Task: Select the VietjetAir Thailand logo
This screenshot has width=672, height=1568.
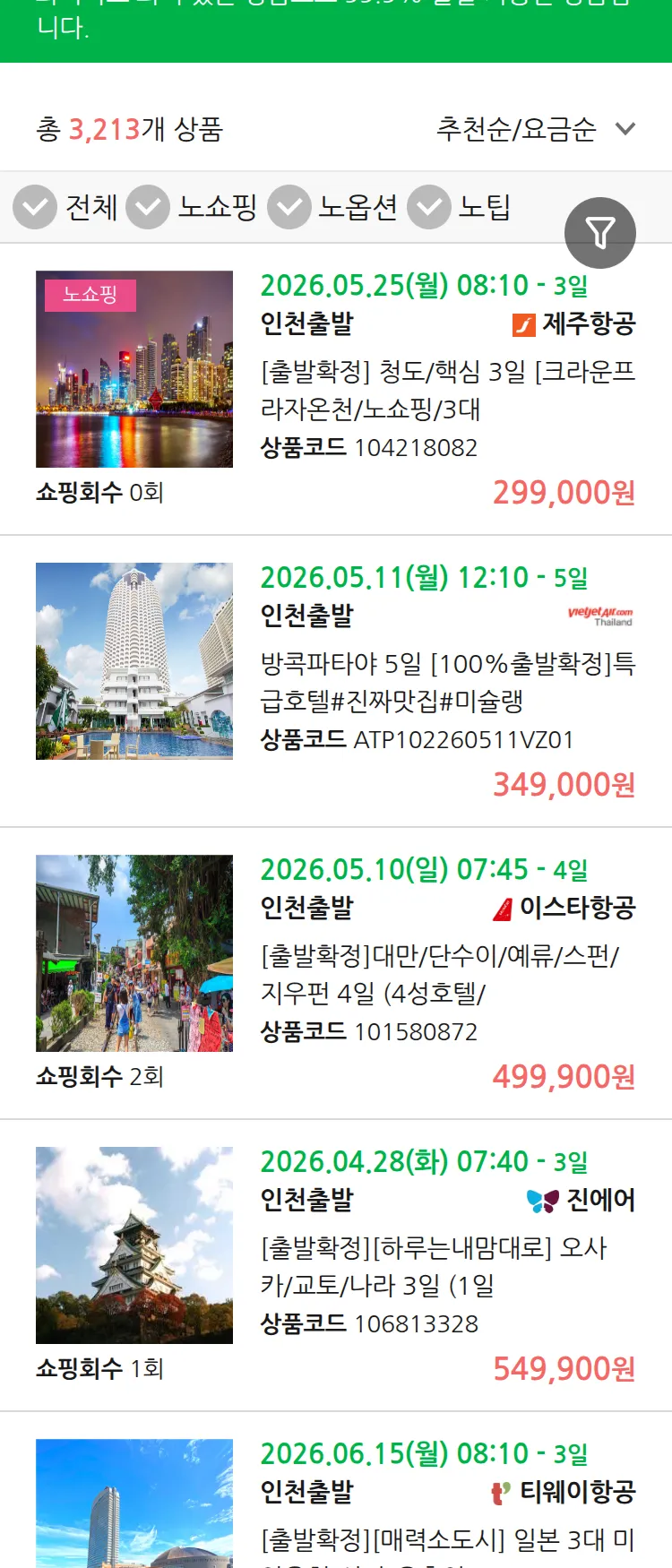Action: [602, 616]
